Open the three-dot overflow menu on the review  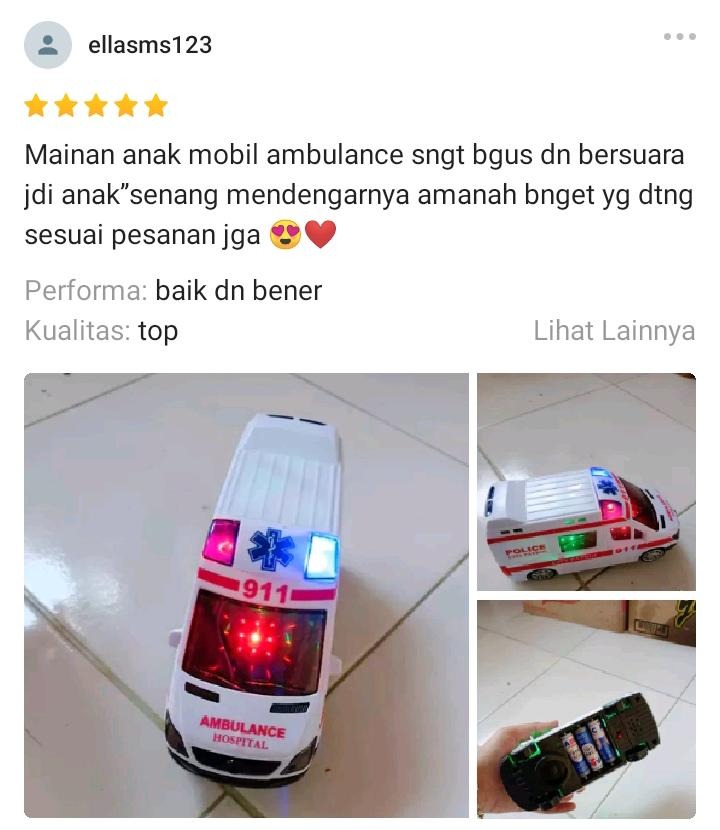(679, 37)
